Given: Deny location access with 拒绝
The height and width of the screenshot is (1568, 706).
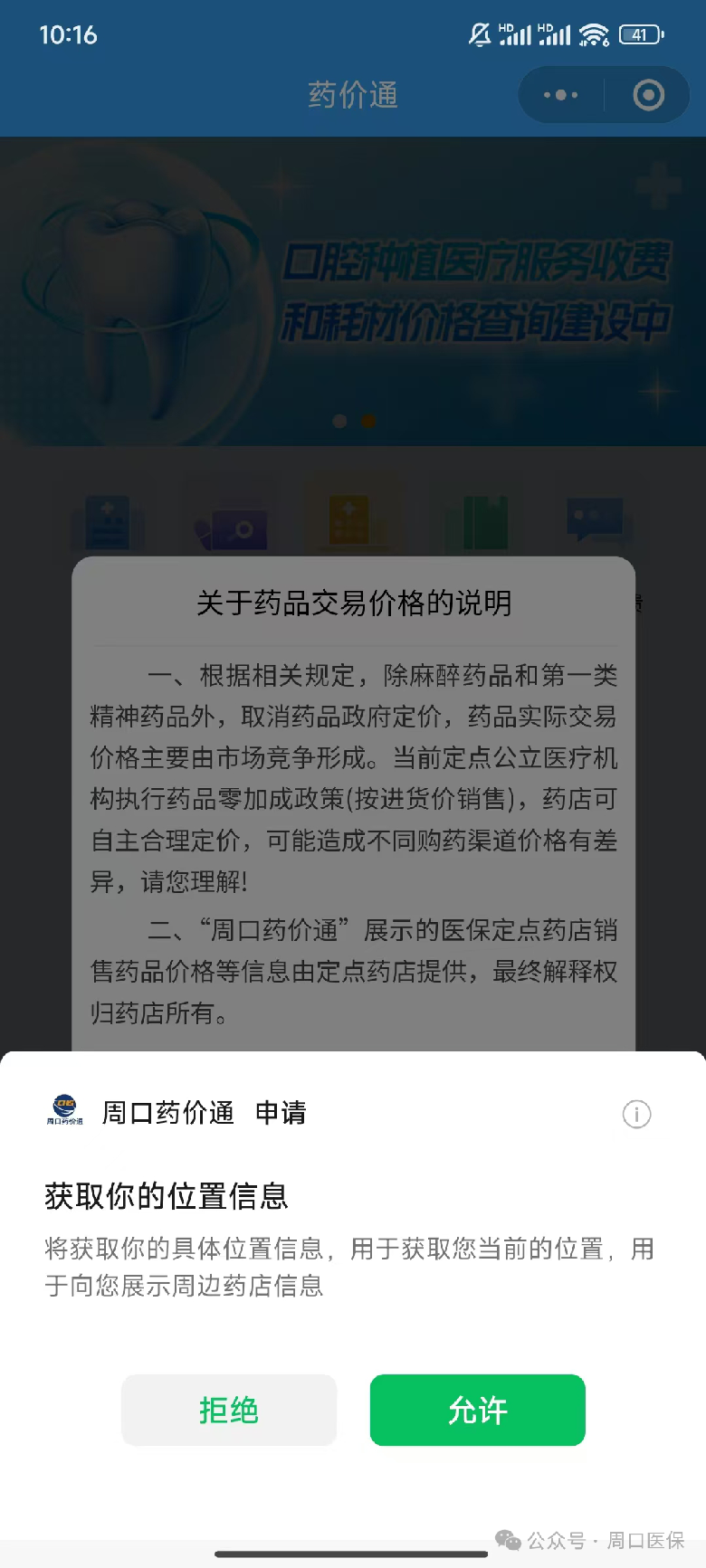Looking at the screenshot, I should [x=229, y=1410].
